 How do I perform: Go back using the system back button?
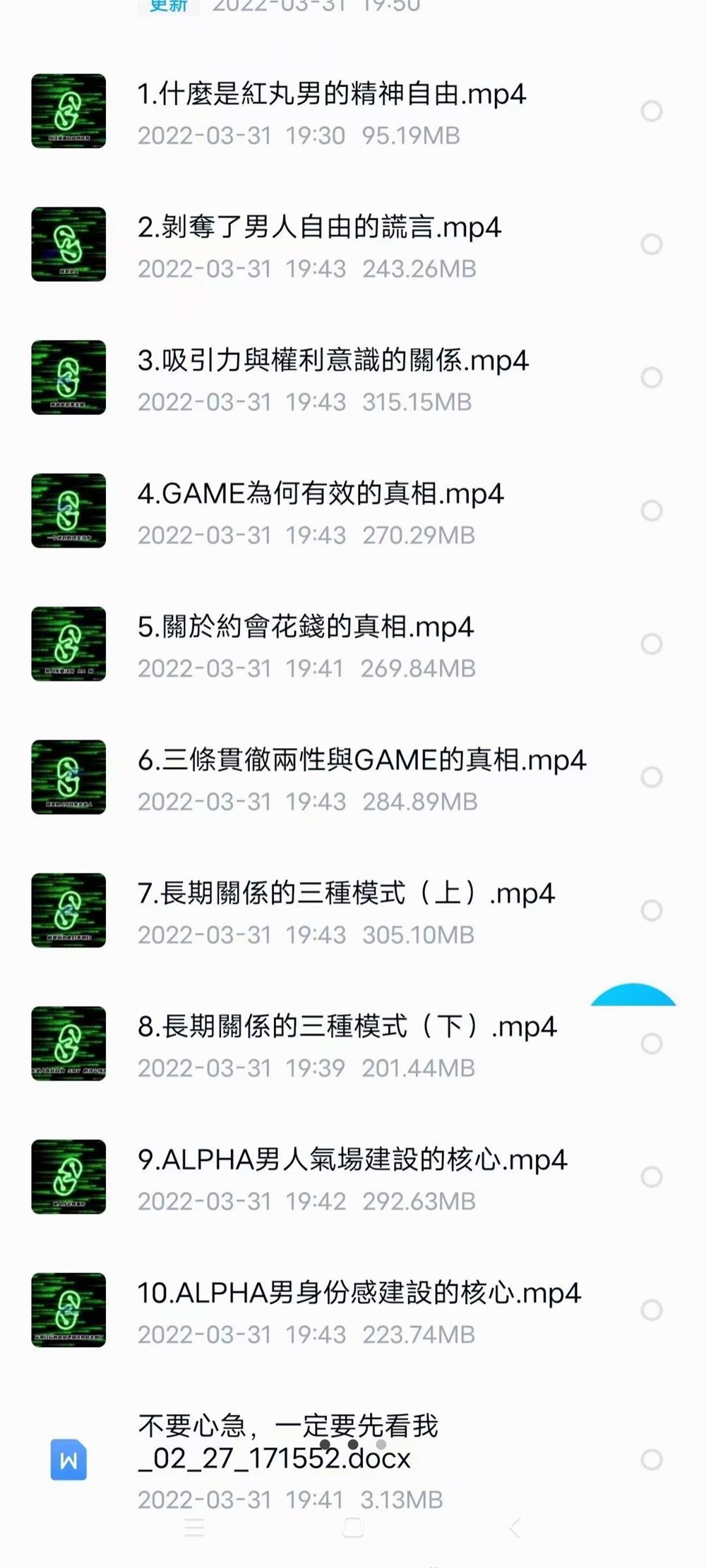tap(515, 1528)
